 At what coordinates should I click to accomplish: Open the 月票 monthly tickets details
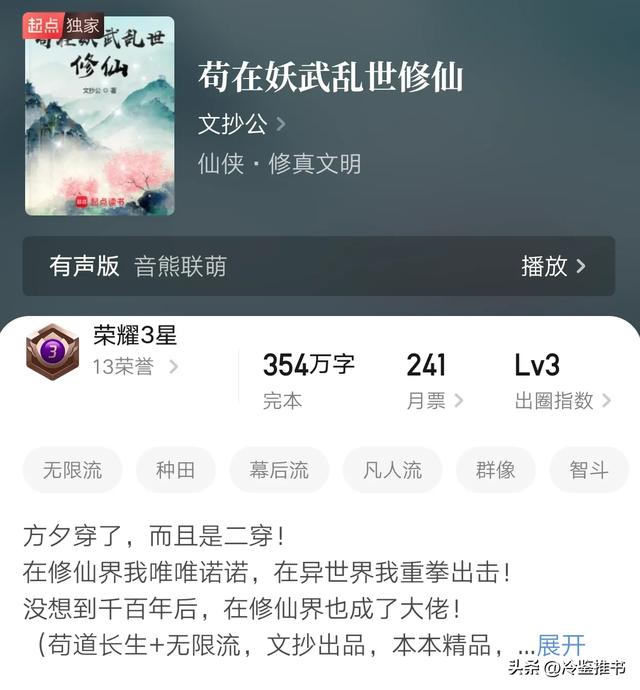[434, 400]
